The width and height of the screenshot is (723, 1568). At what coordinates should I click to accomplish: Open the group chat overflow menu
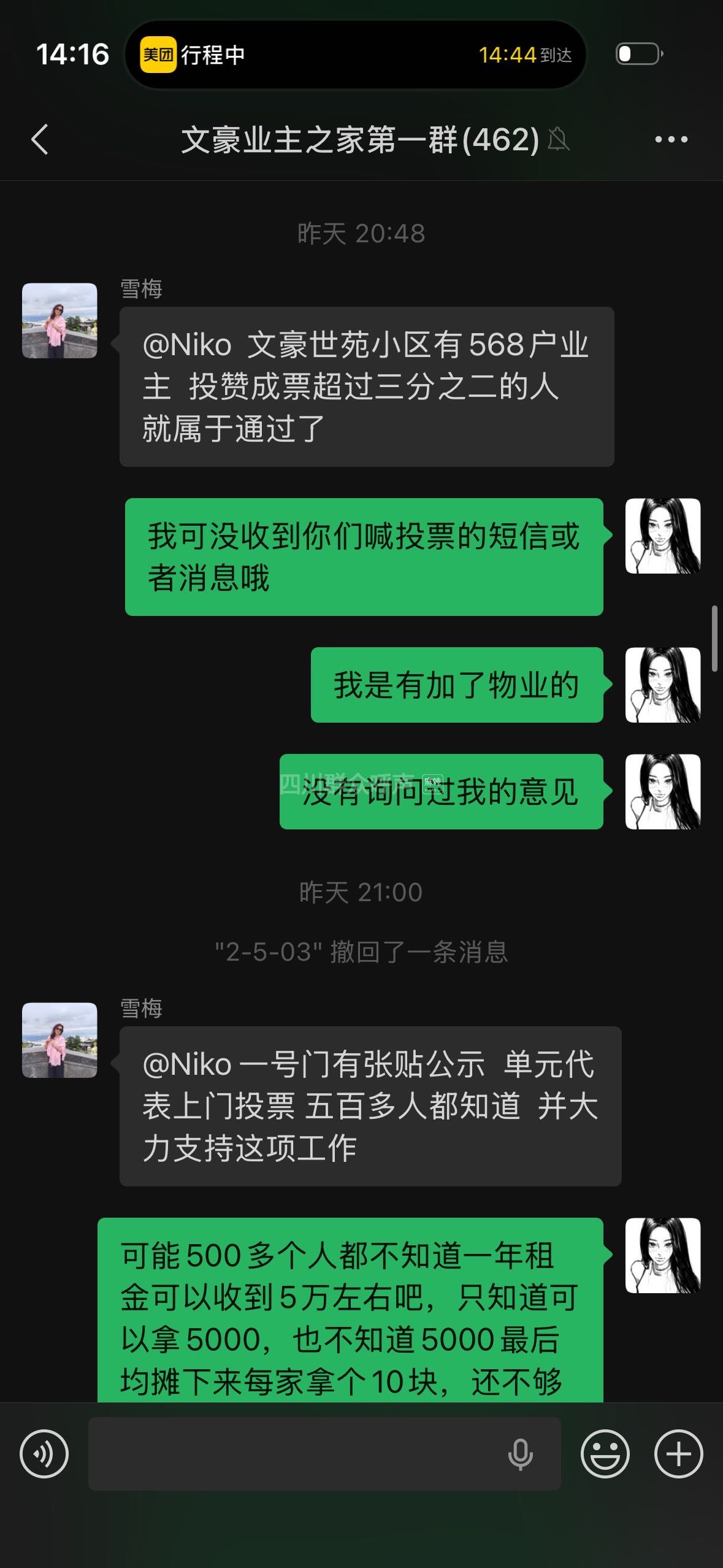671,140
